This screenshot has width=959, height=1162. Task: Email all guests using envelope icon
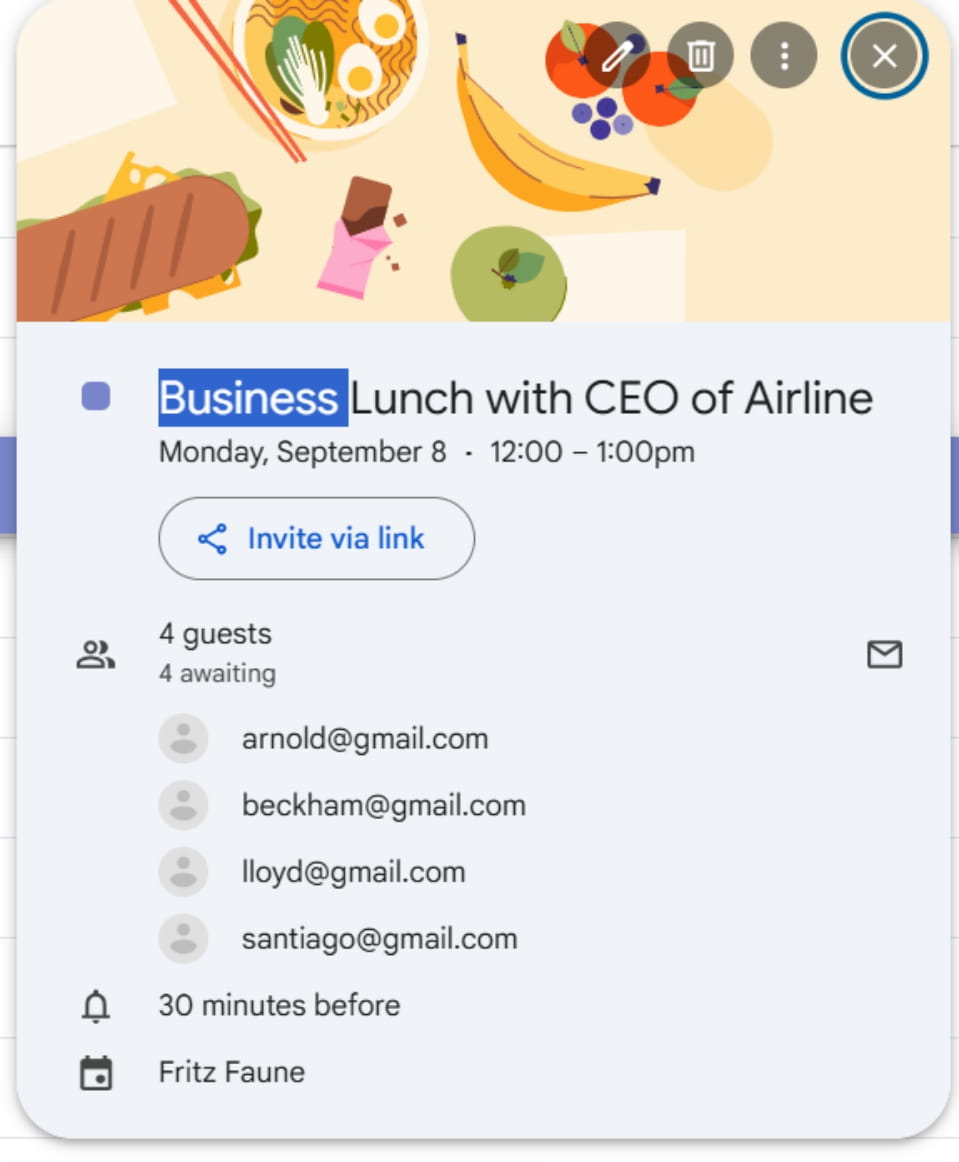(884, 655)
